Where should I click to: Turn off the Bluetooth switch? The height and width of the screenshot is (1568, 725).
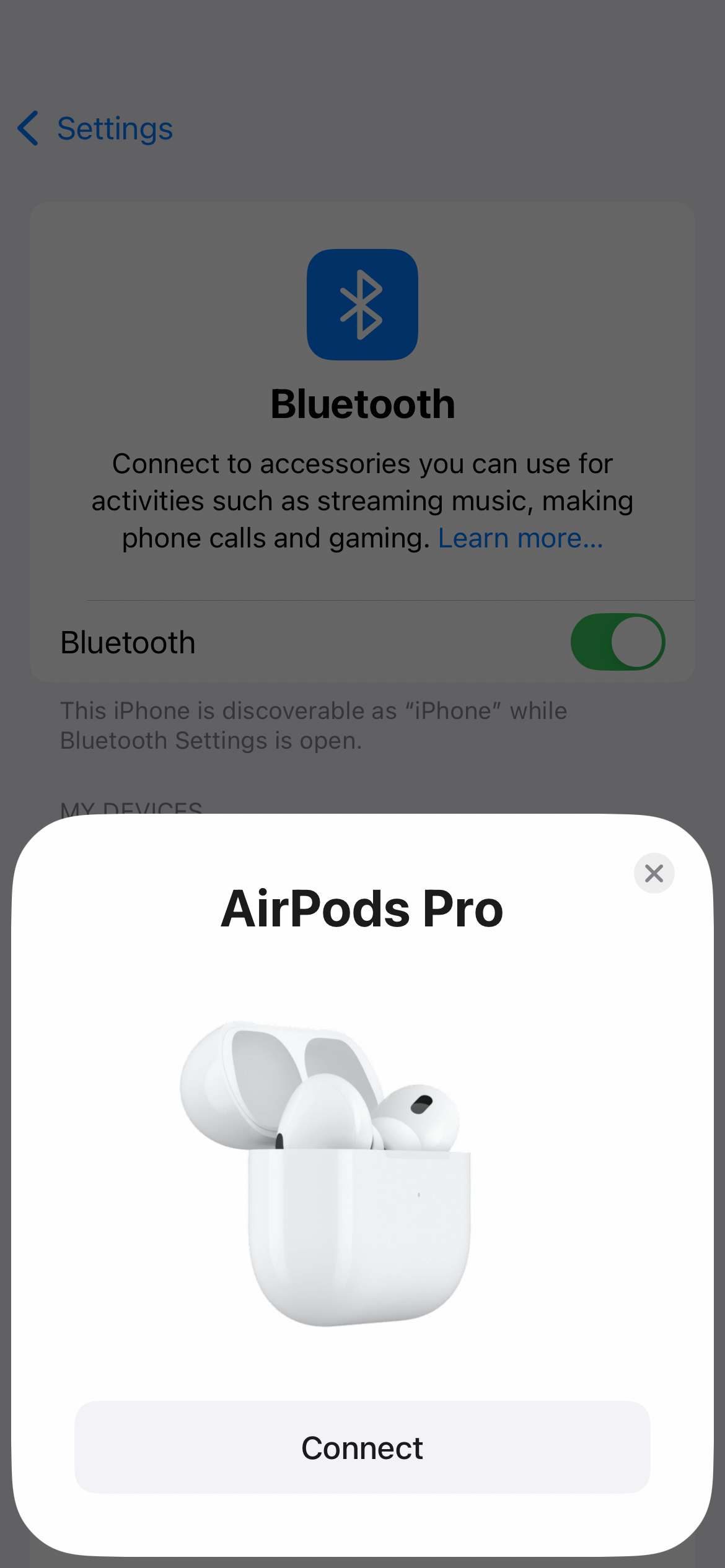(617, 642)
